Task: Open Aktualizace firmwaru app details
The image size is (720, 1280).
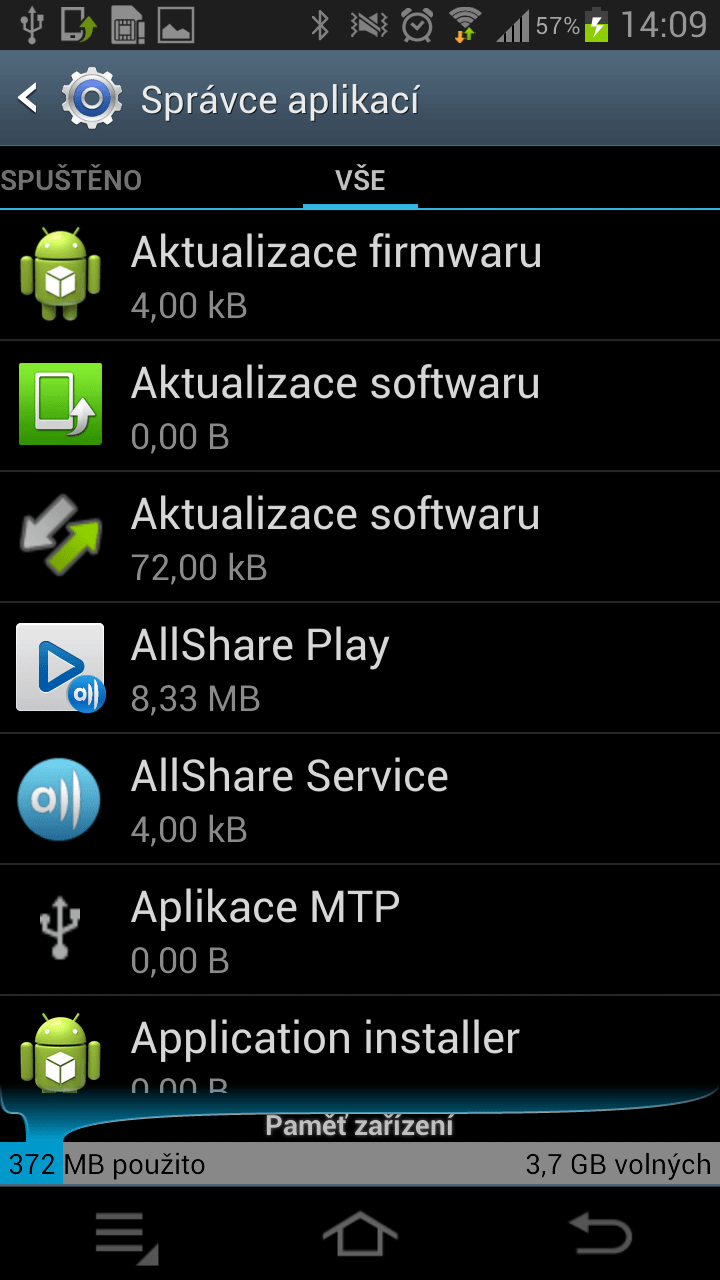Action: pyautogui.click(x=360, y=275)
